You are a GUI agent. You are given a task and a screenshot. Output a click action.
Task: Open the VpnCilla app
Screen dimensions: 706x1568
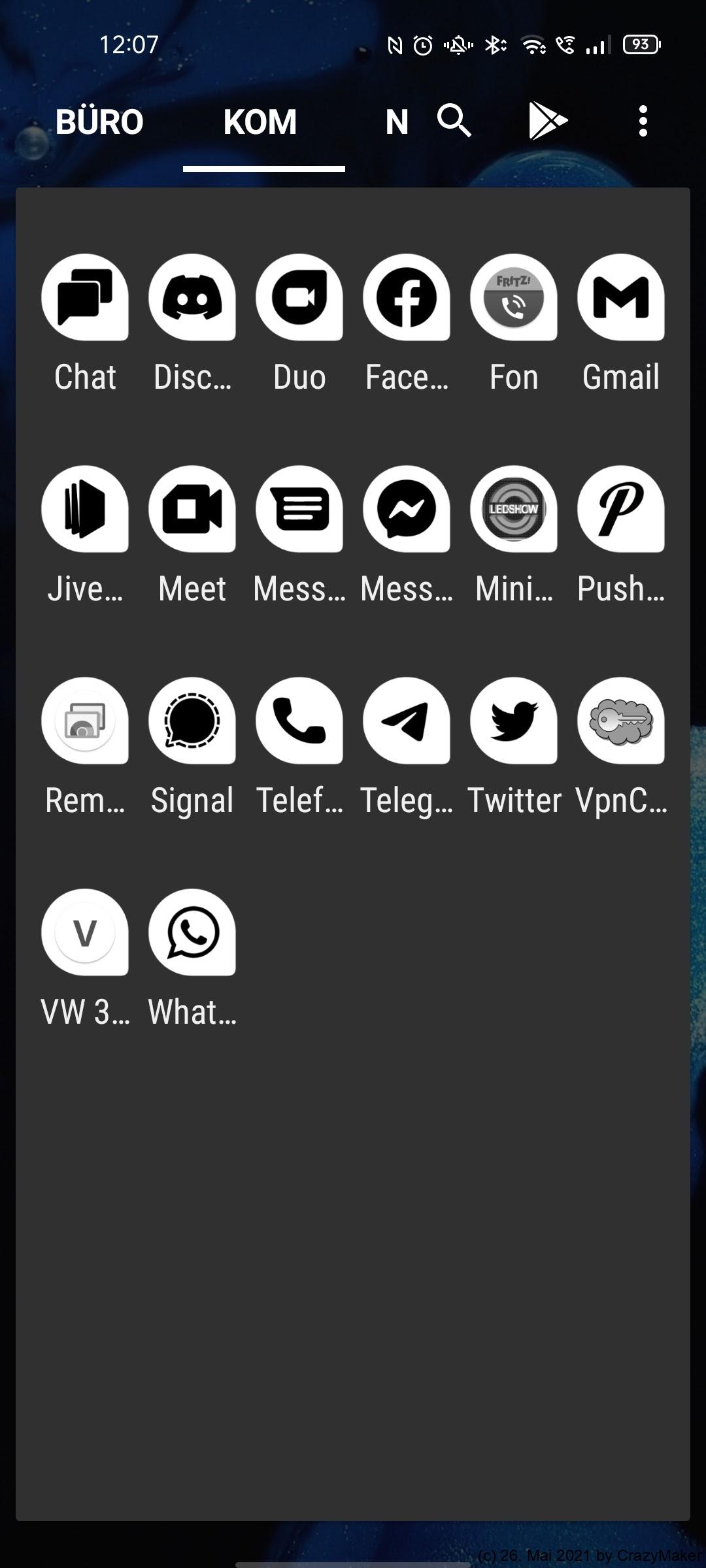621,721
